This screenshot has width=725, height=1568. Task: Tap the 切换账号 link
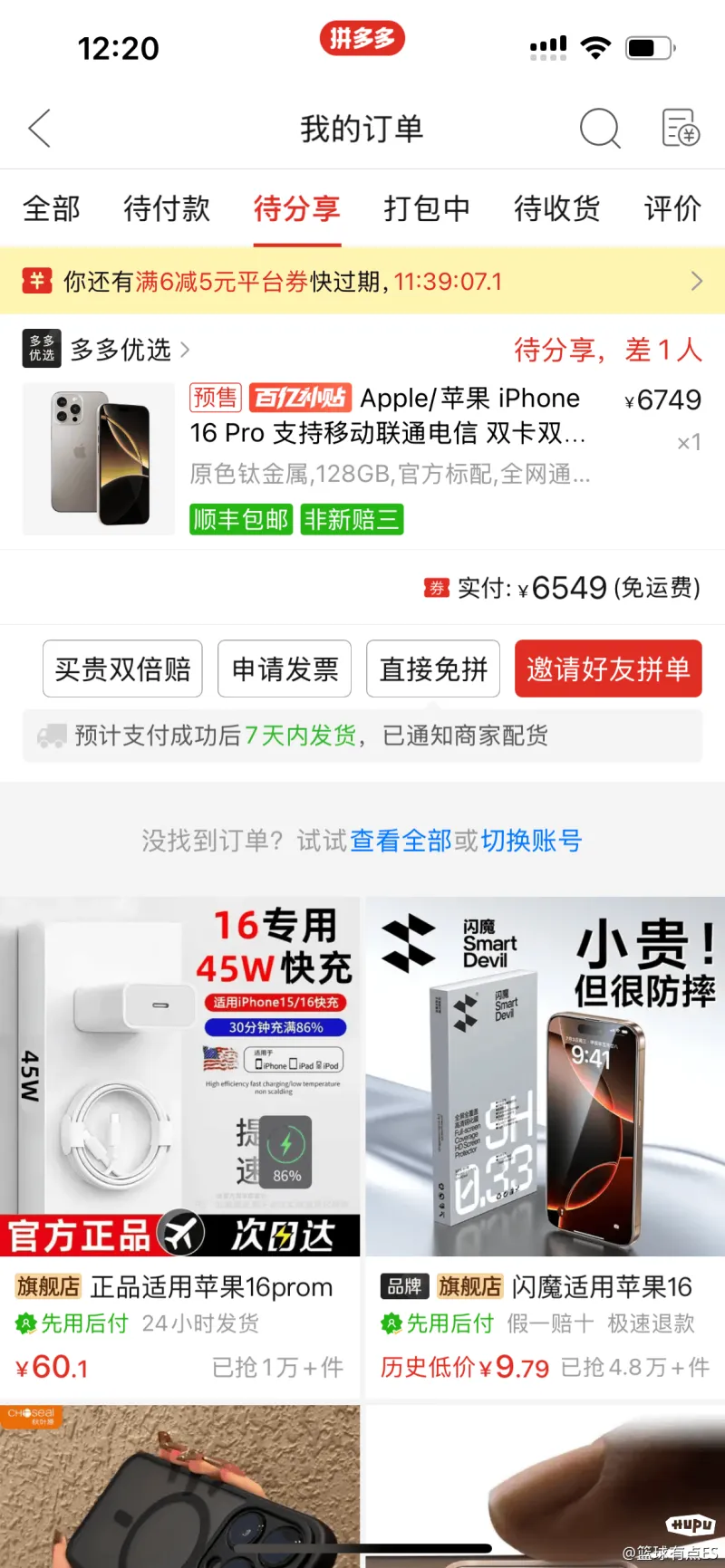click(x=531, y=841)
